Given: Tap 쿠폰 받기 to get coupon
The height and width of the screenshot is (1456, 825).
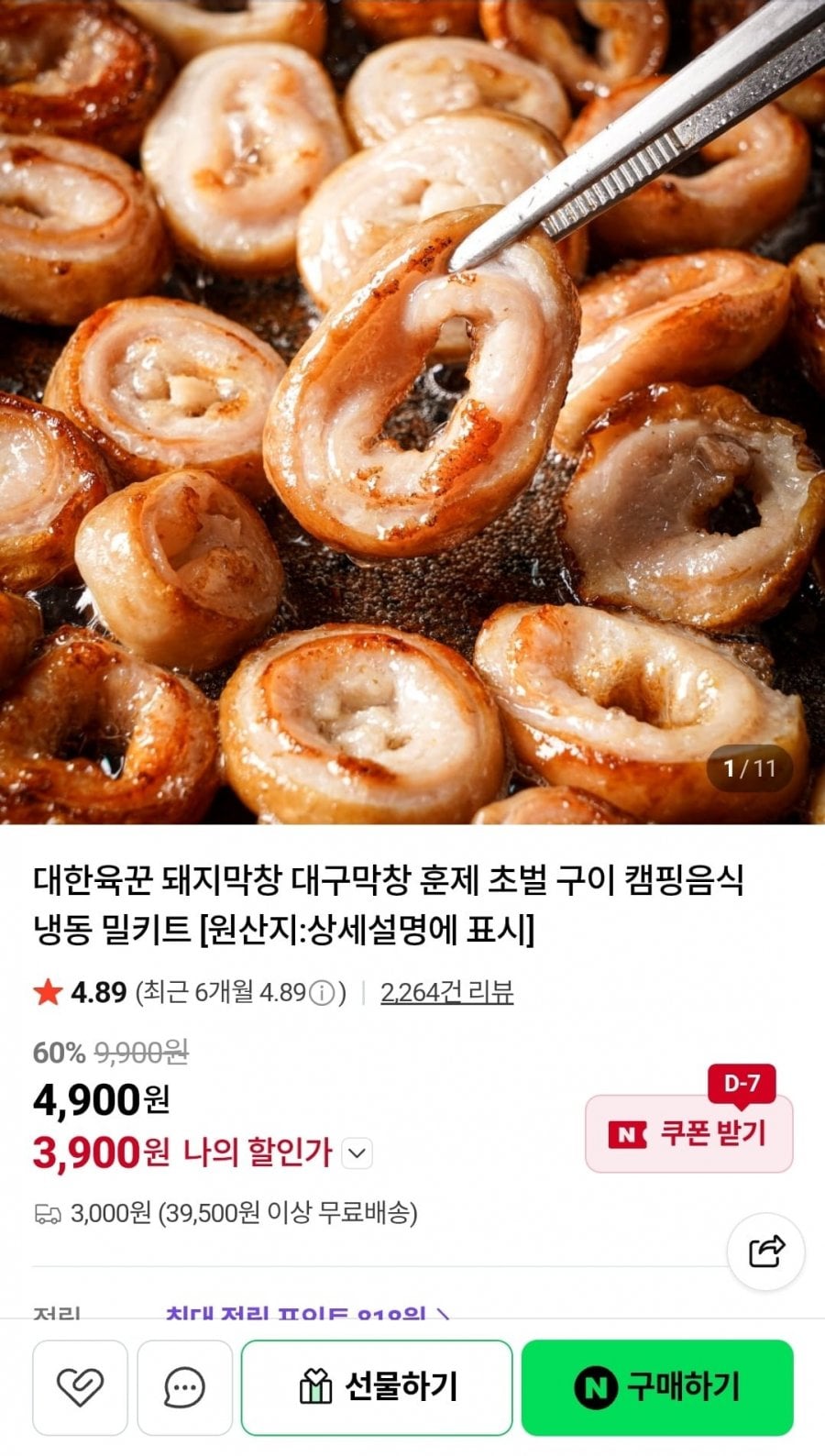Looking at the screenshot, I should click(x=689, y=1133).
